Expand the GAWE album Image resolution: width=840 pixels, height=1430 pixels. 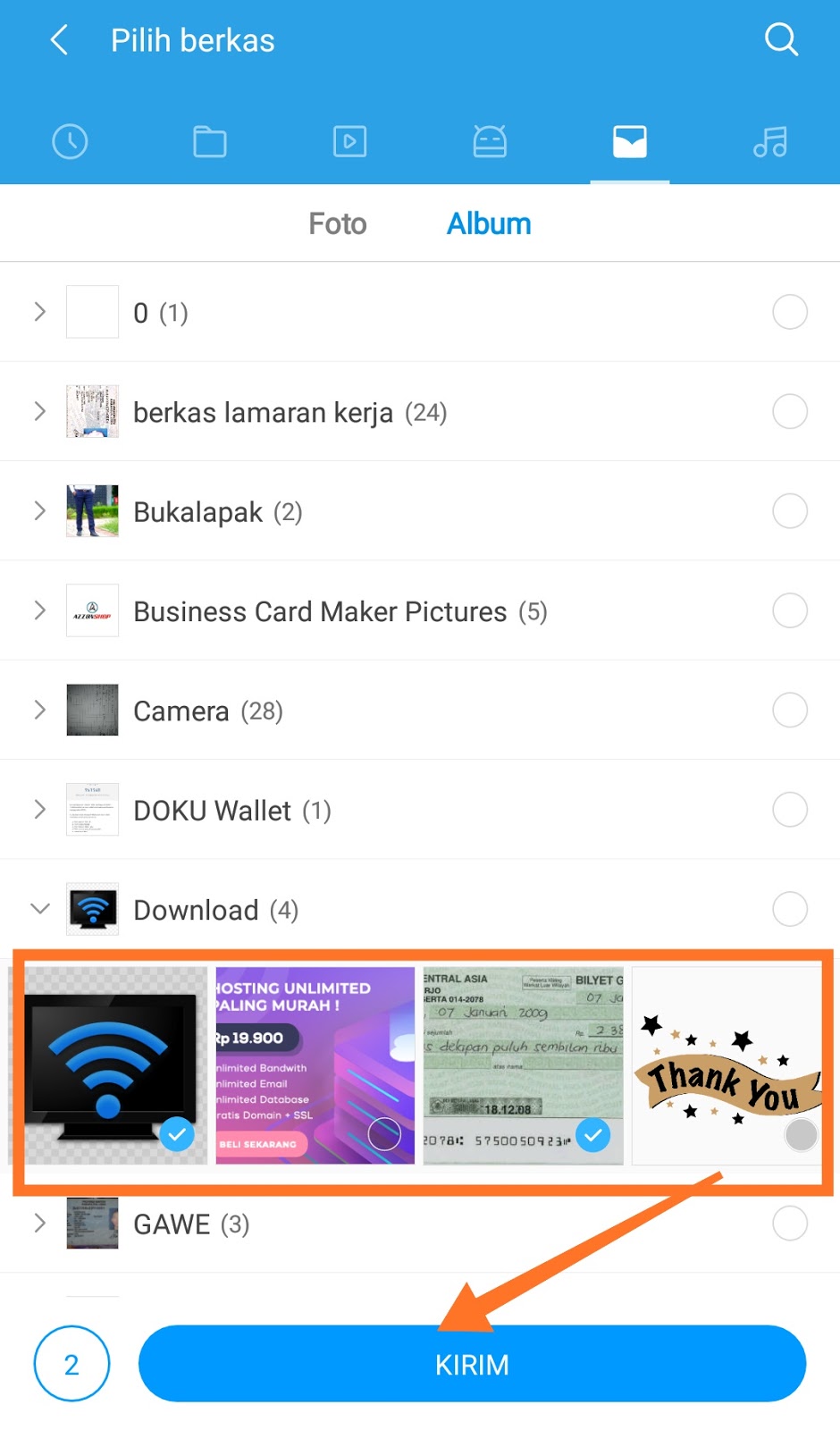point(39,1224)
